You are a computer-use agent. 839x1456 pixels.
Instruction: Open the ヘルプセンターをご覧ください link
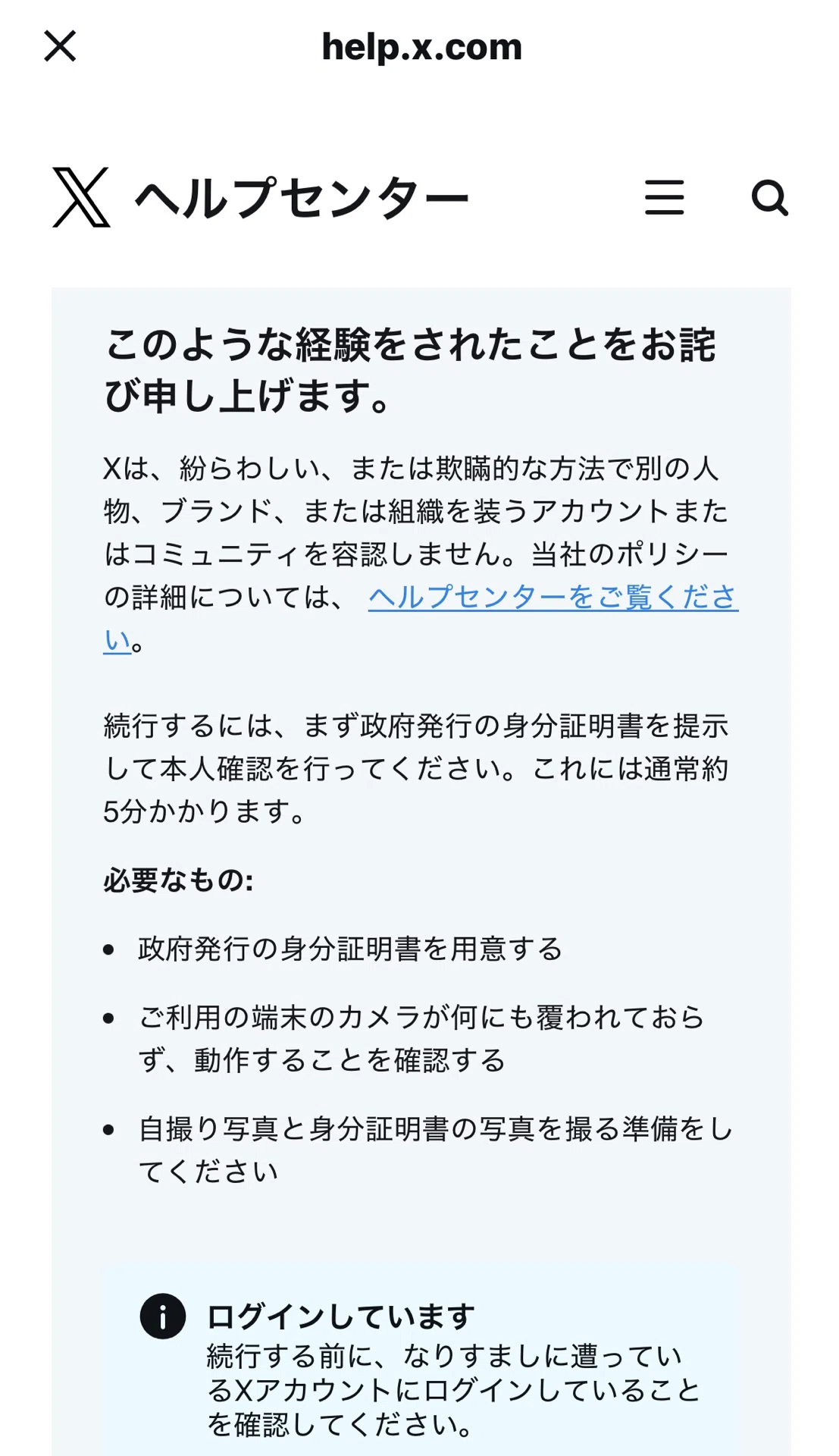pos(553,598)
